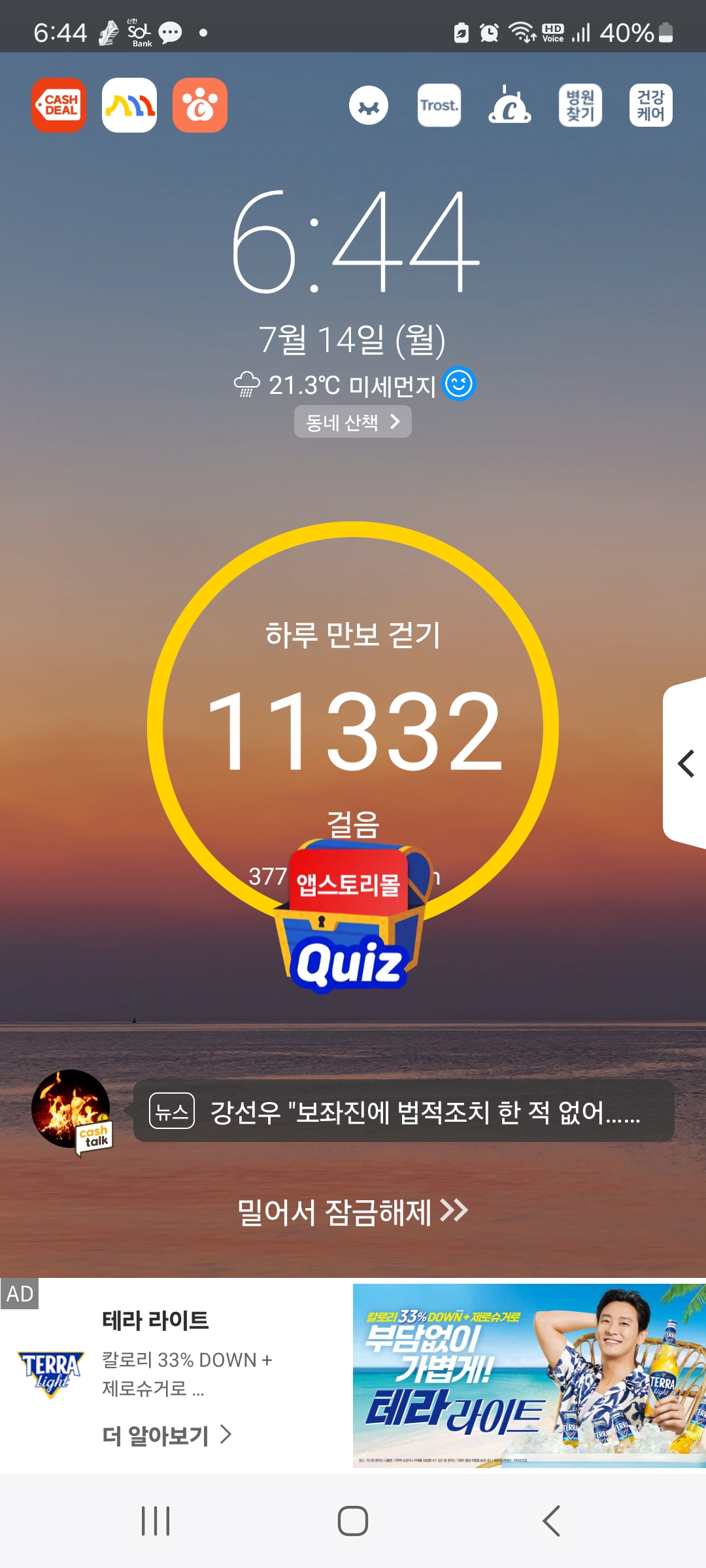Open 병원찾기 hospital finder
706x1568 pixels.
(580, 105)
